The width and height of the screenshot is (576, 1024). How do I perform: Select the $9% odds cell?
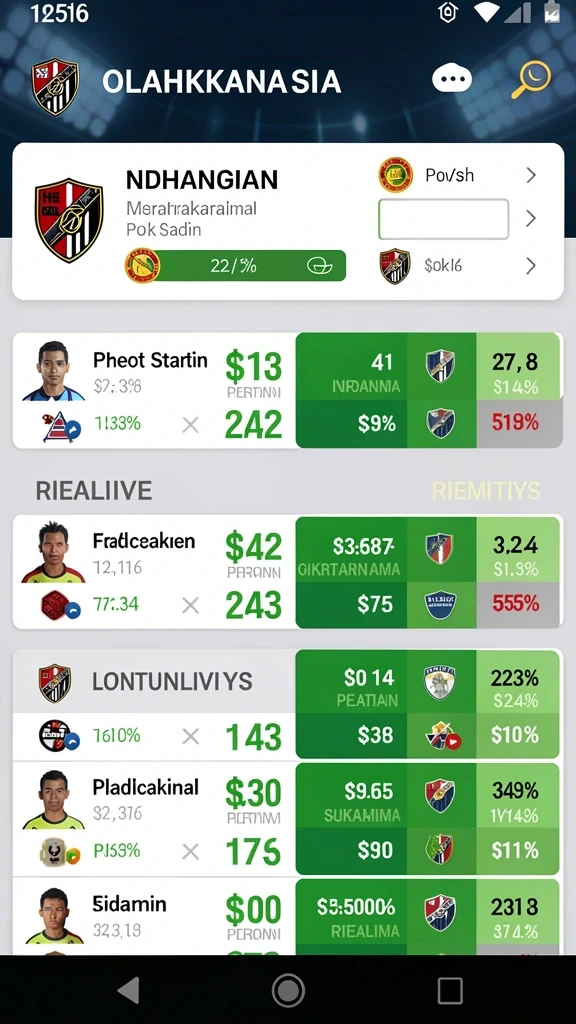pos(377,423)
